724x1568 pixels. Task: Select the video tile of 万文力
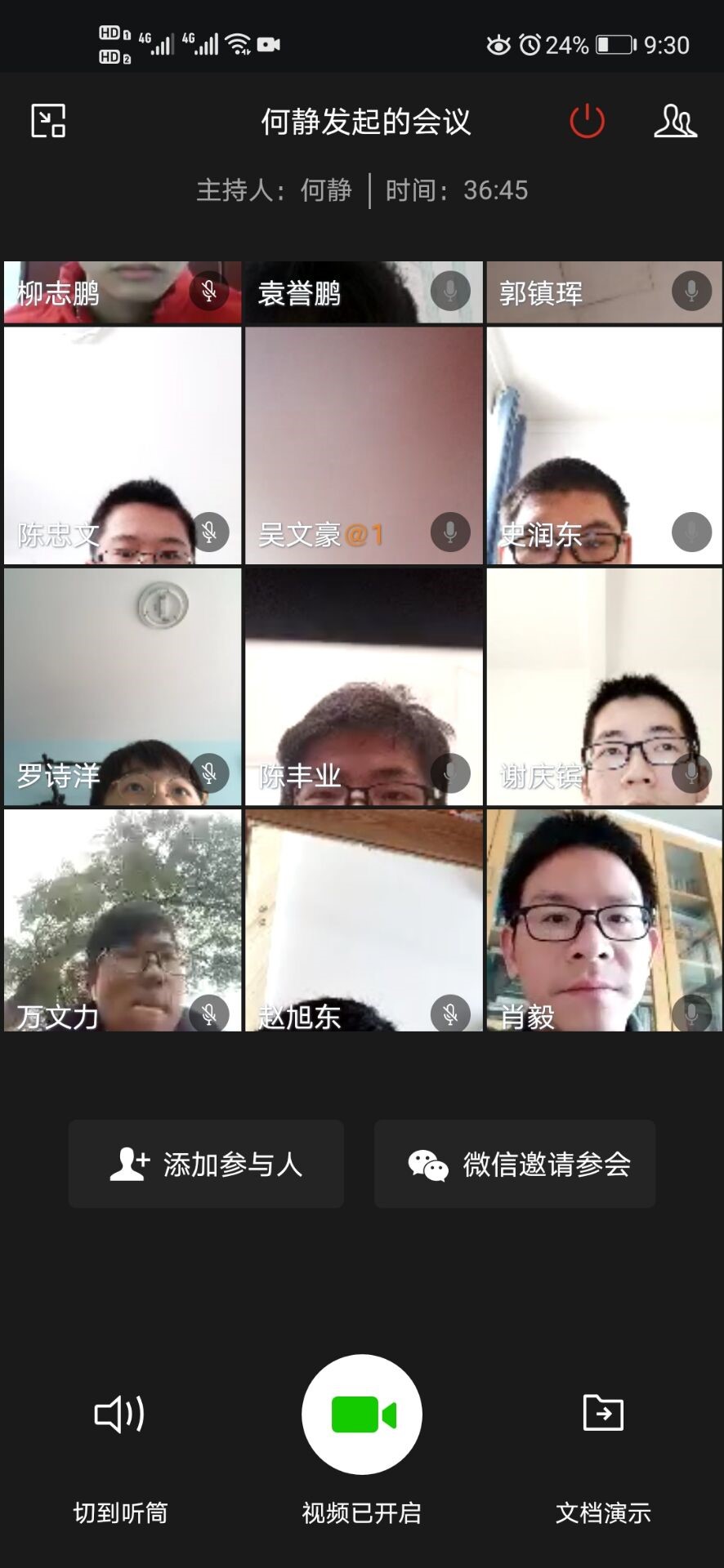123,920
